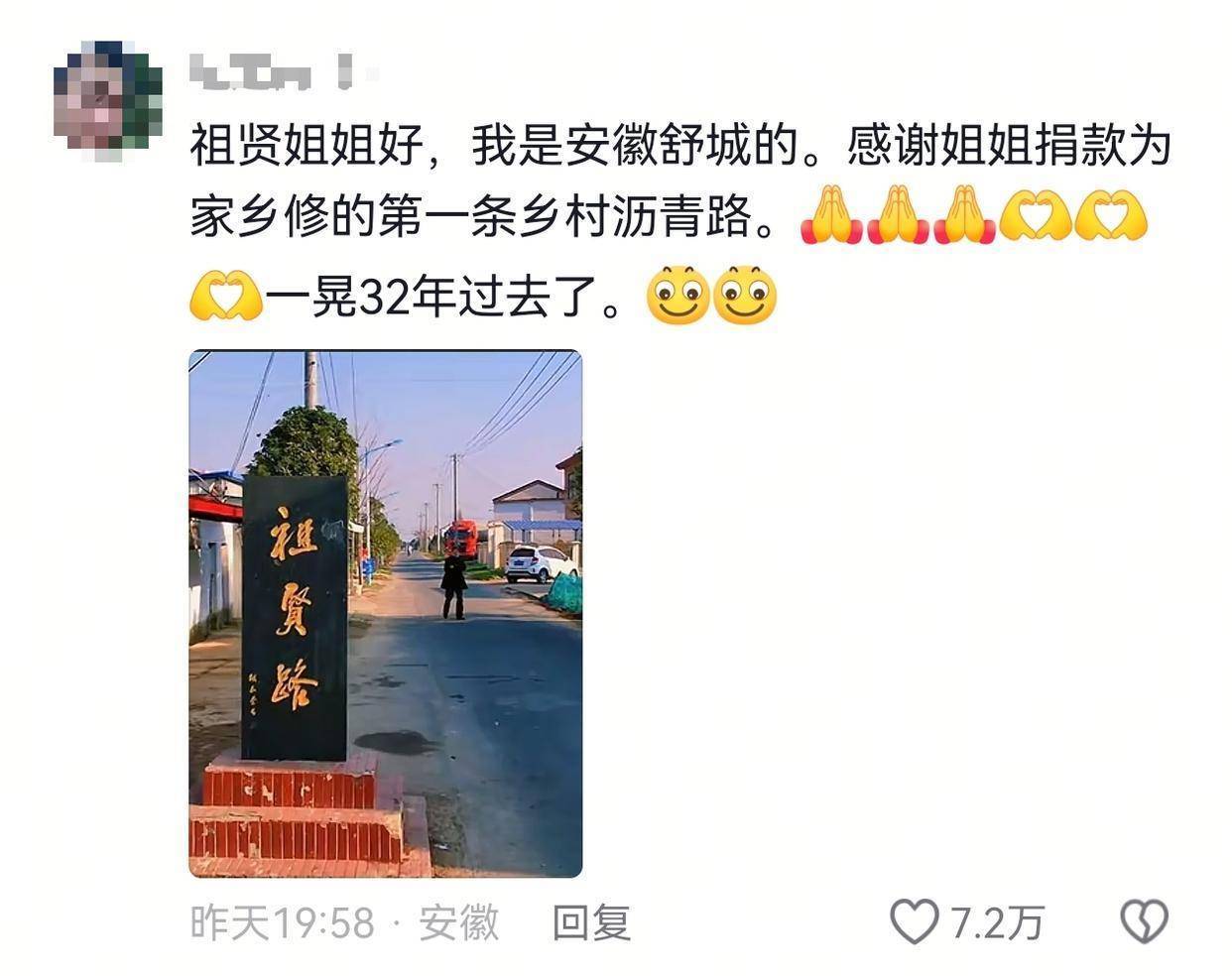Tap 回复 to reply to this comment
This screenshot has height=976, width=1232.
[x=591, y=923]
